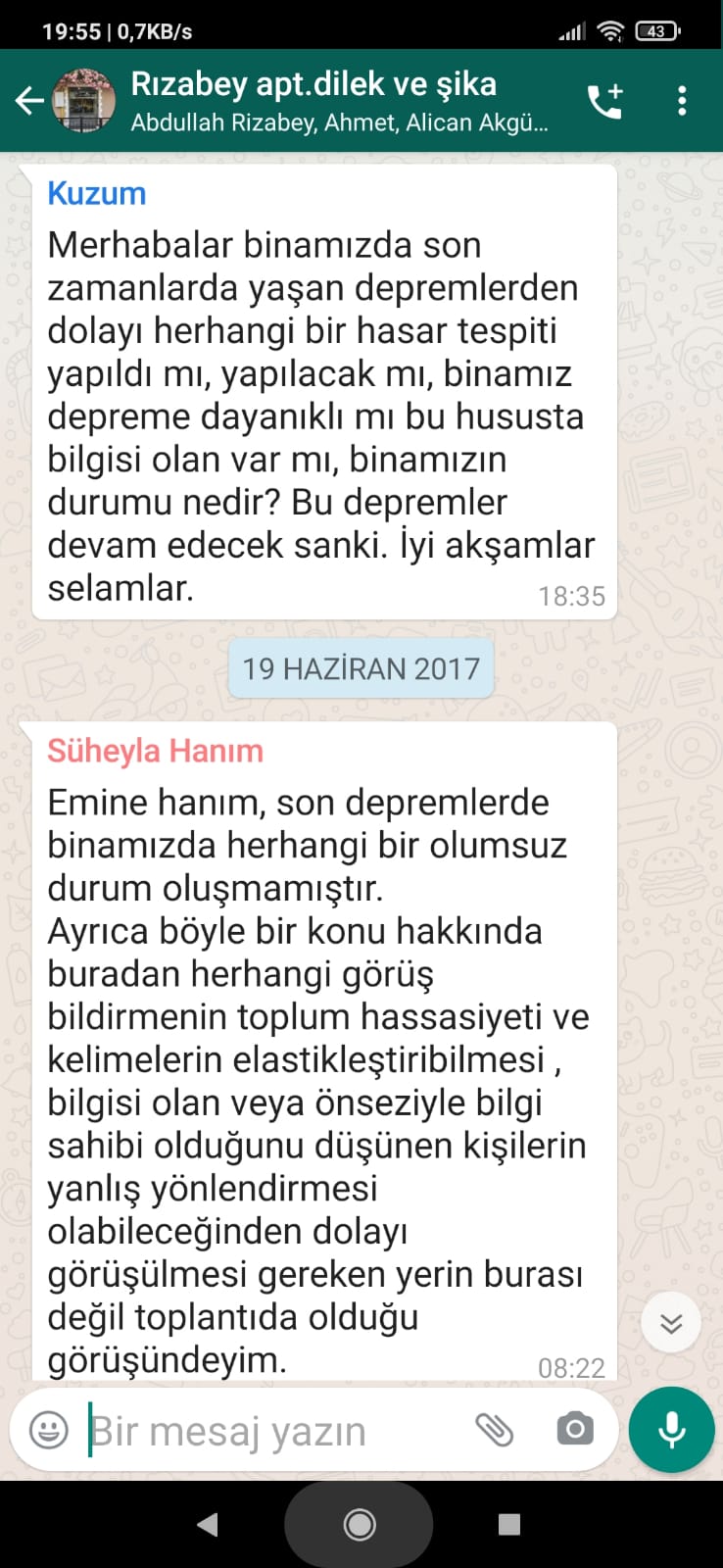Attach a file with the paperclip
Viewport: 723px width, 1568px height.
495,1430
